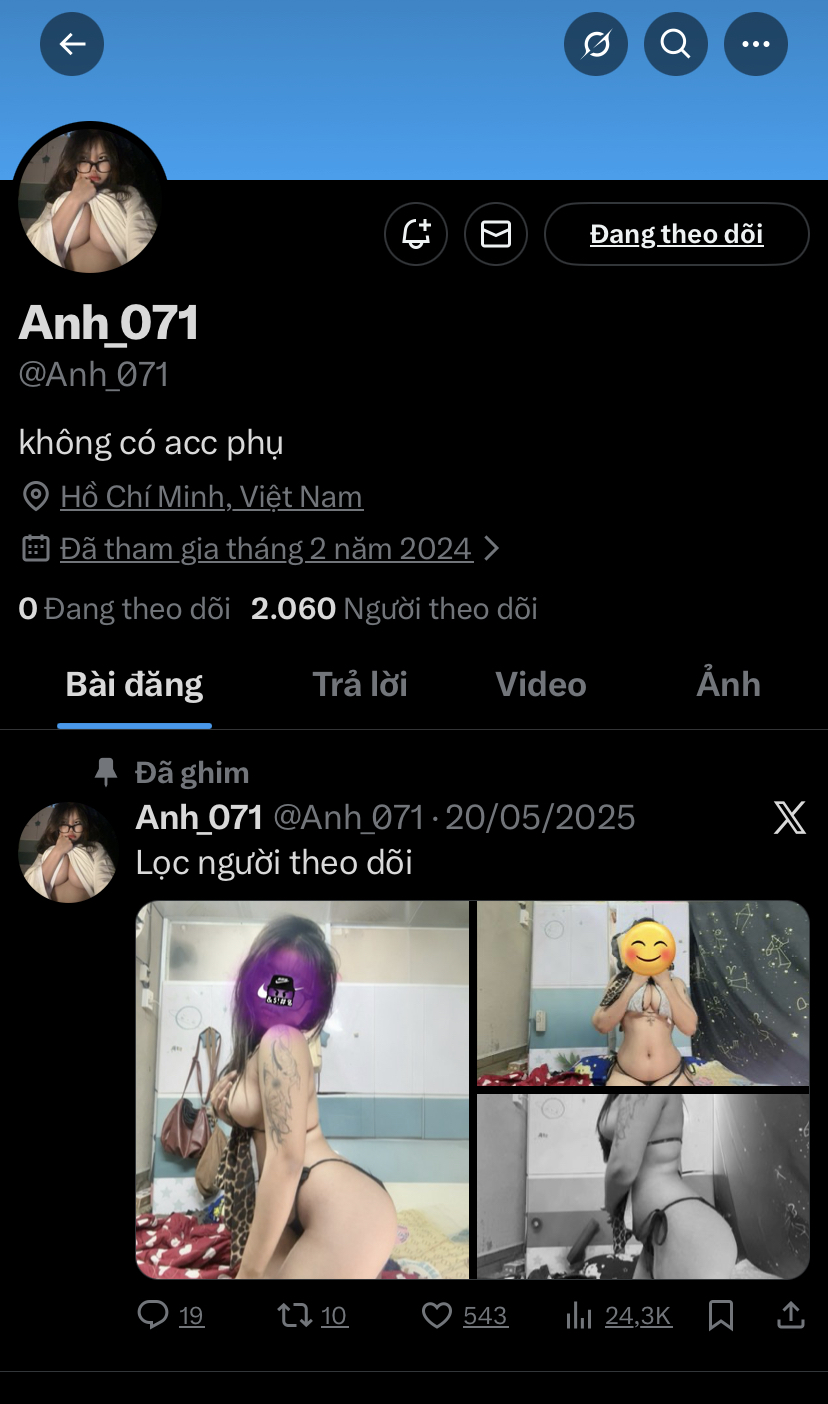
Task: Switch to the Video tab
Action: pos(541,685)
